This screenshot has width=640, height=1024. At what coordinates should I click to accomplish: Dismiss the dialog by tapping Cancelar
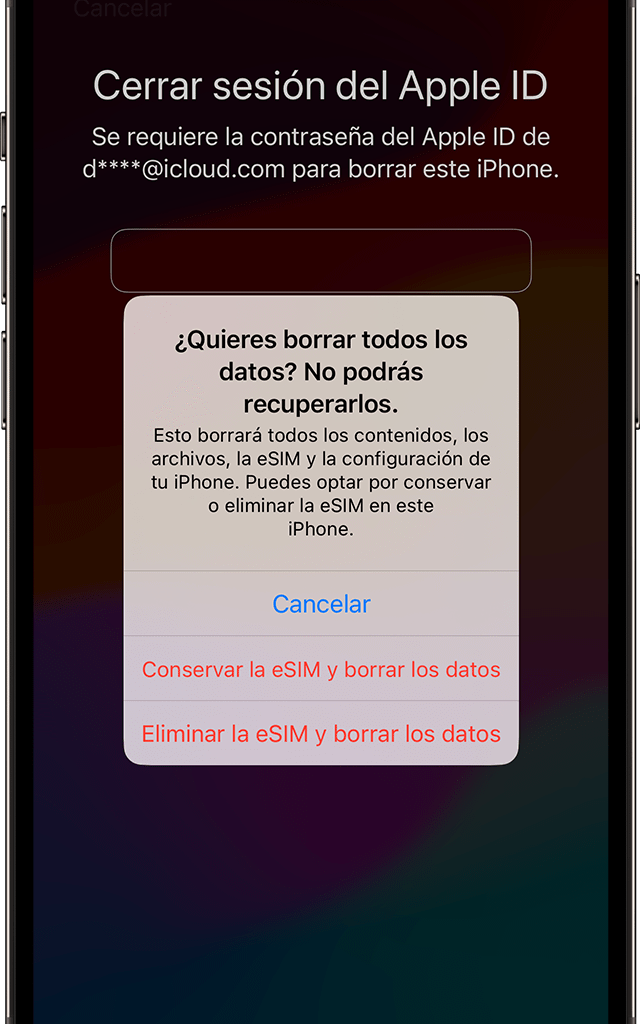click(x=321, y=604)
